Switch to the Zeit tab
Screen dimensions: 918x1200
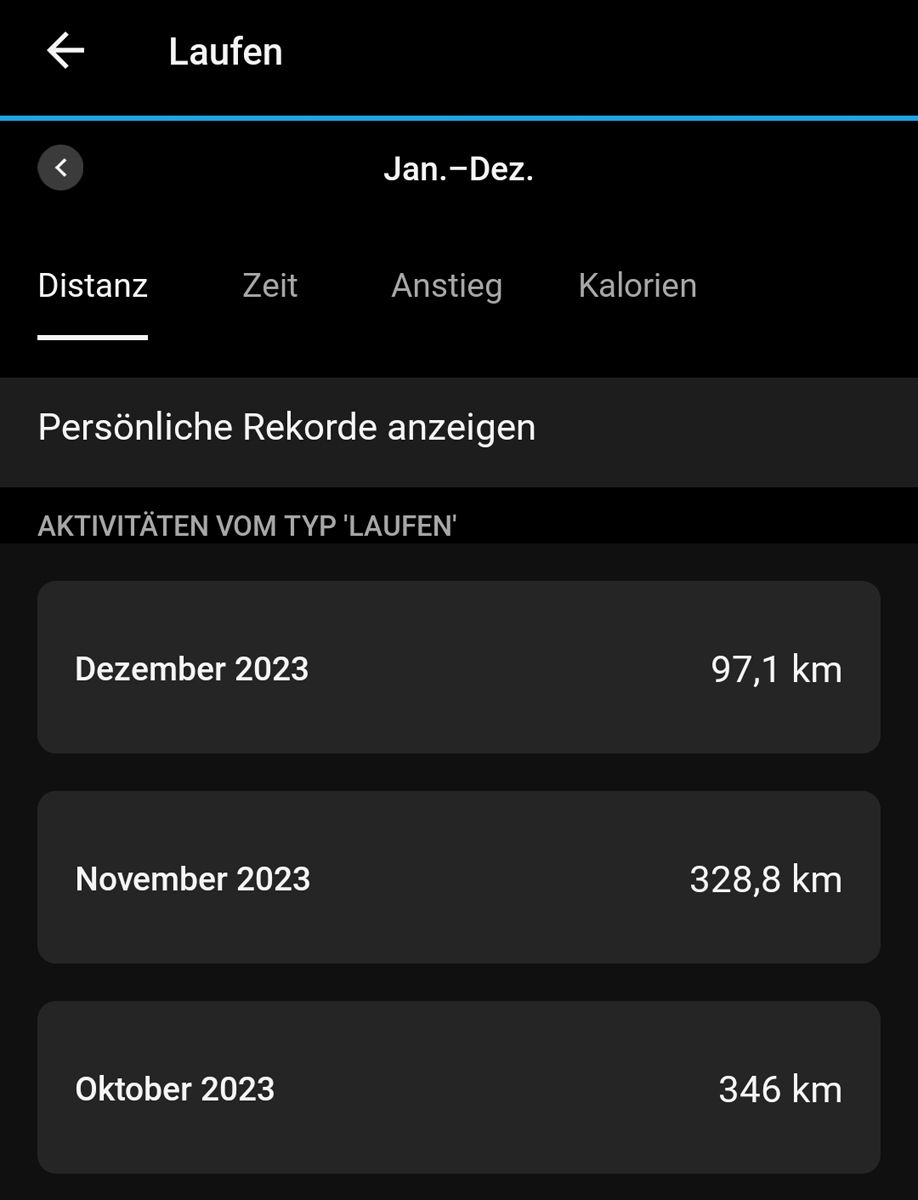(x=270, y=286)
